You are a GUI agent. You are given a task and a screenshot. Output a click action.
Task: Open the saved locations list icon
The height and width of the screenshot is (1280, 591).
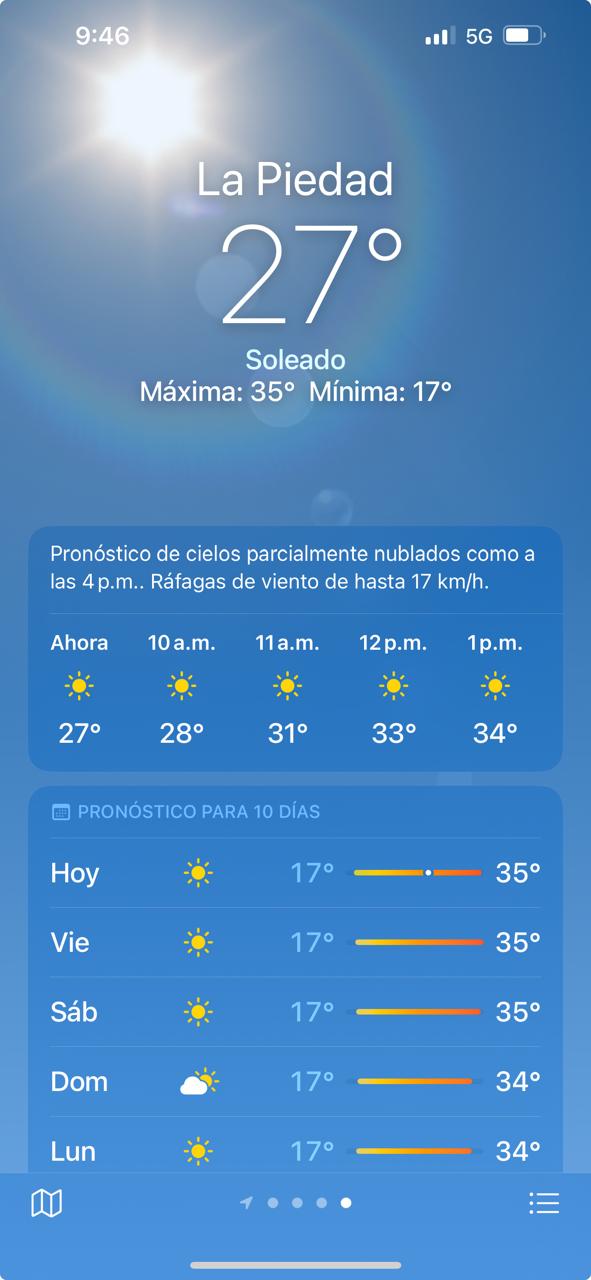544,1203
